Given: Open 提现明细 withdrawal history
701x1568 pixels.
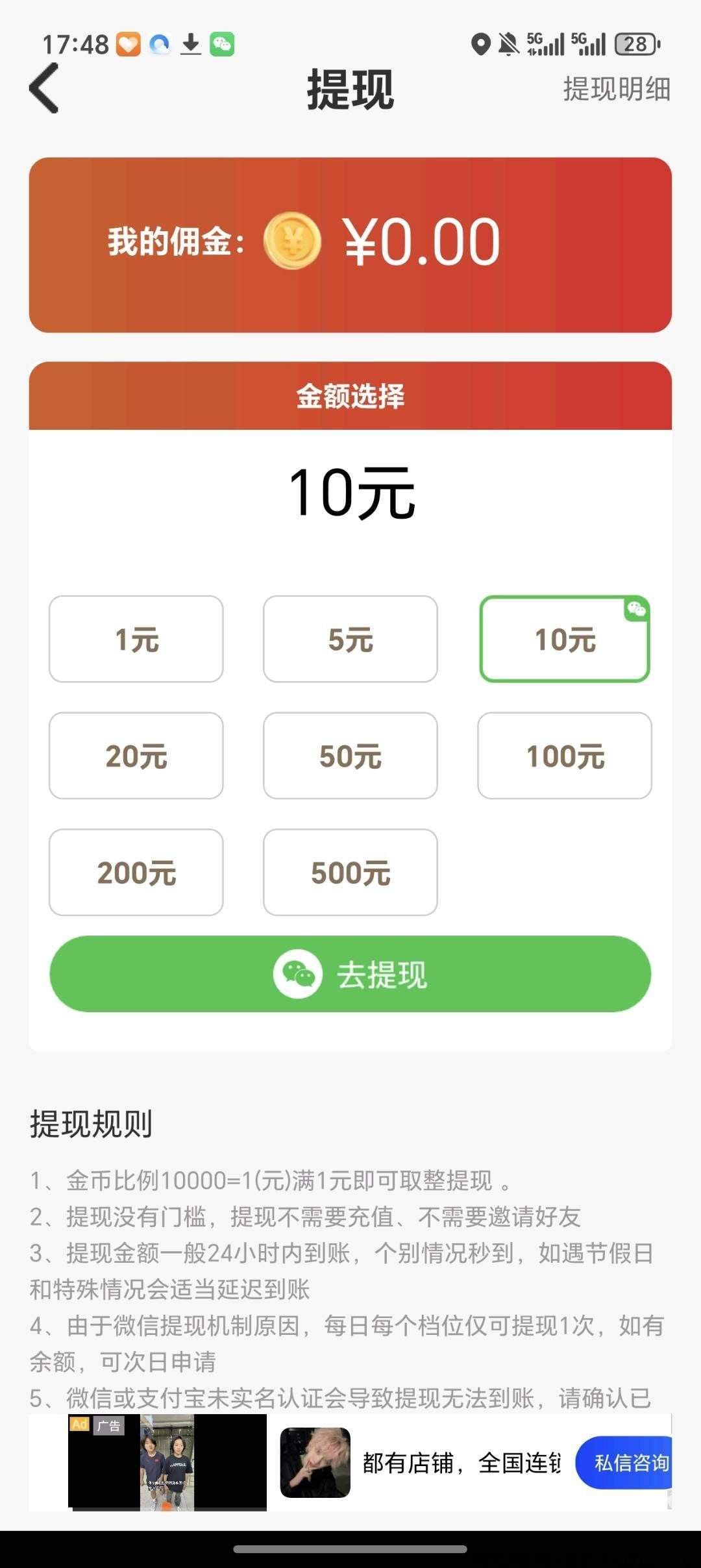Looking at the screenshot, I should click(615, 91).
